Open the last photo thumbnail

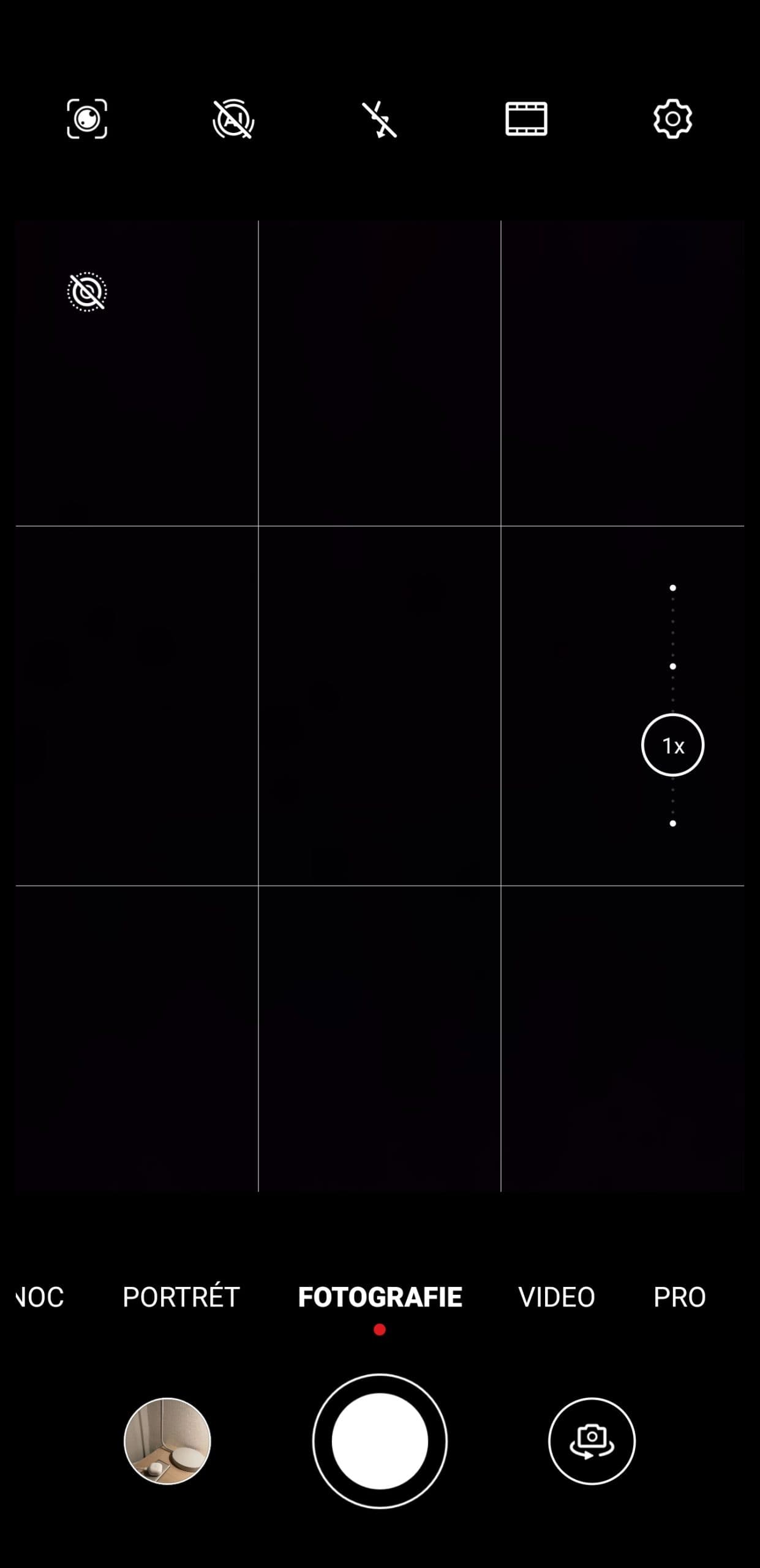pos(167,1441)
